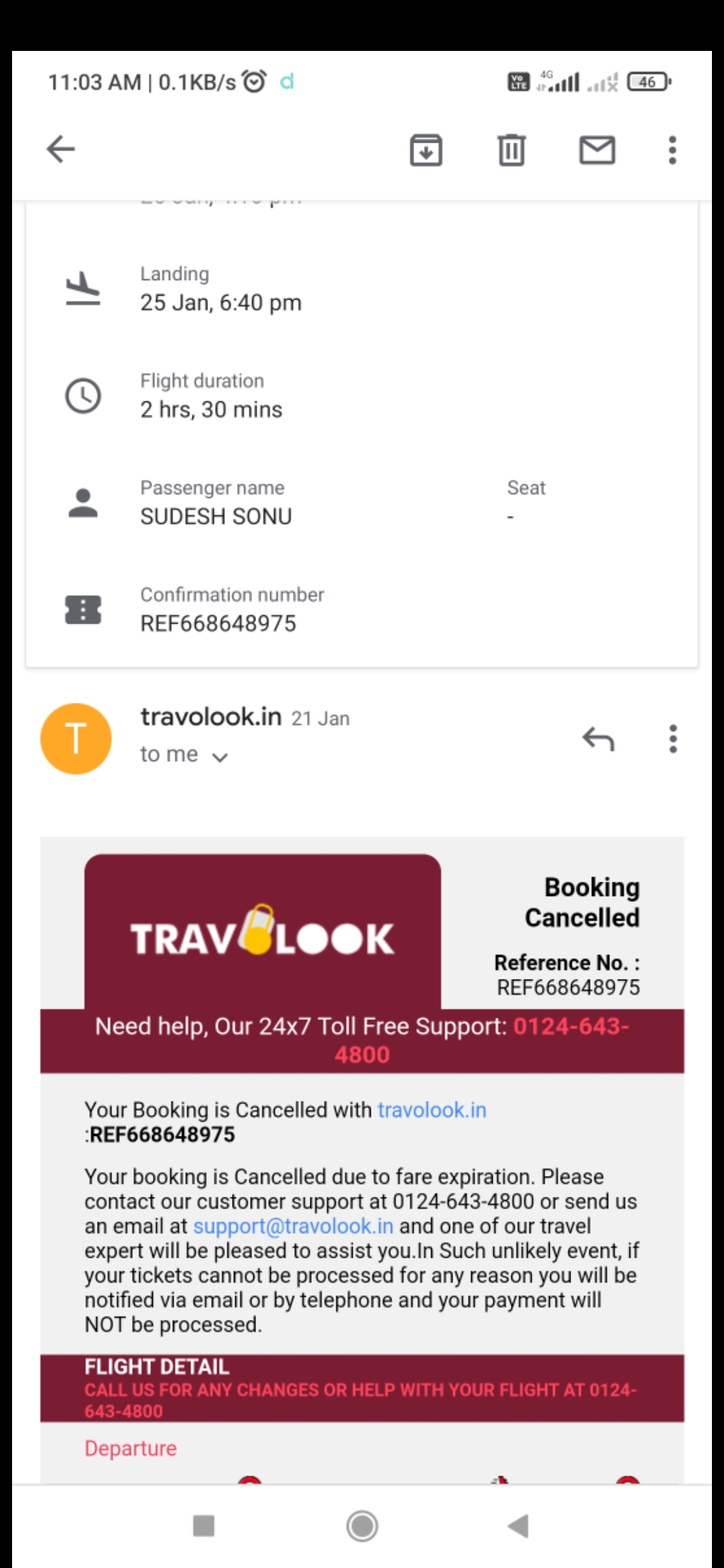Screen dimensions: 724x1568
Task: Open the travolook.in website link
Action: click(x=432, y=1110)
